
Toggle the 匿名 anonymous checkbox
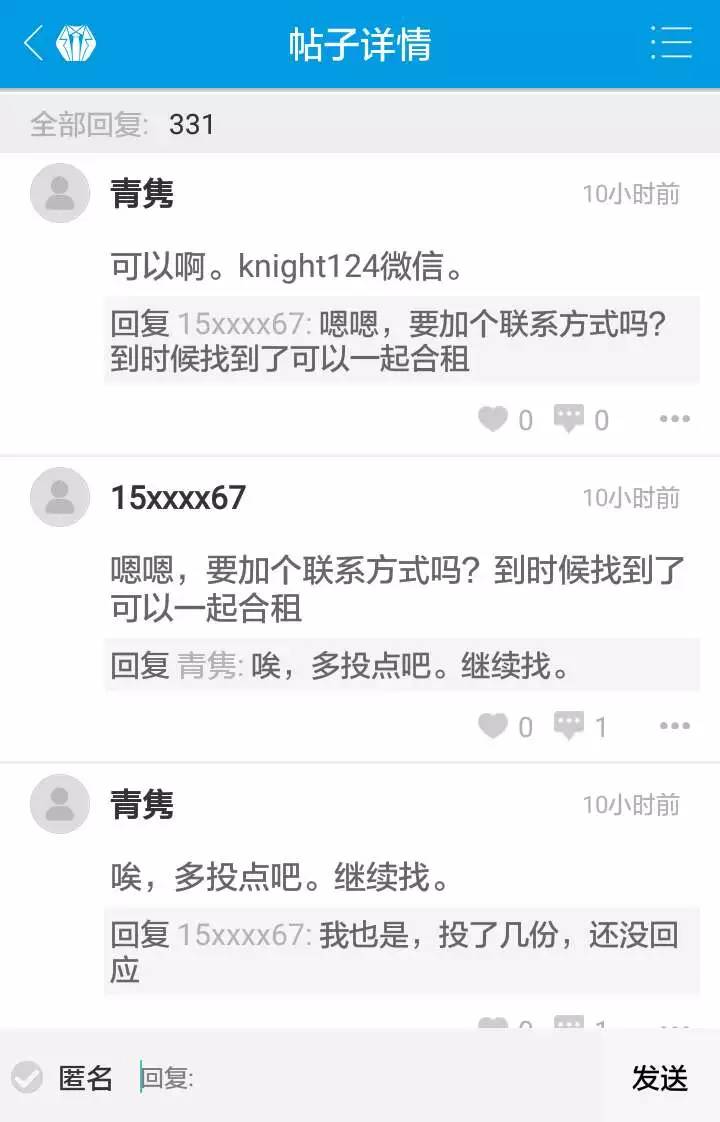27,1078
